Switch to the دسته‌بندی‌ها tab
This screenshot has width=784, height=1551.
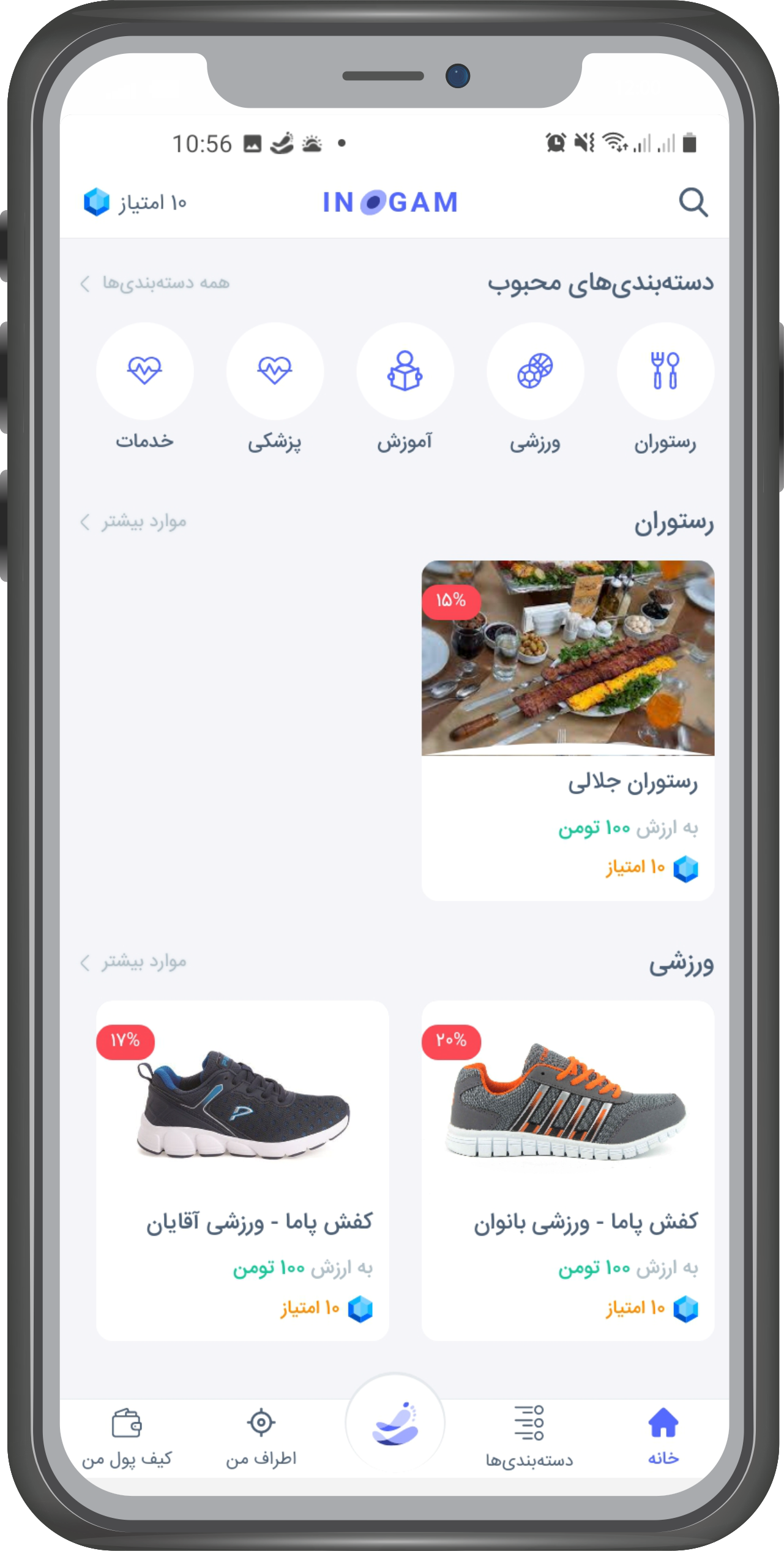click(x=529, y=1436)
